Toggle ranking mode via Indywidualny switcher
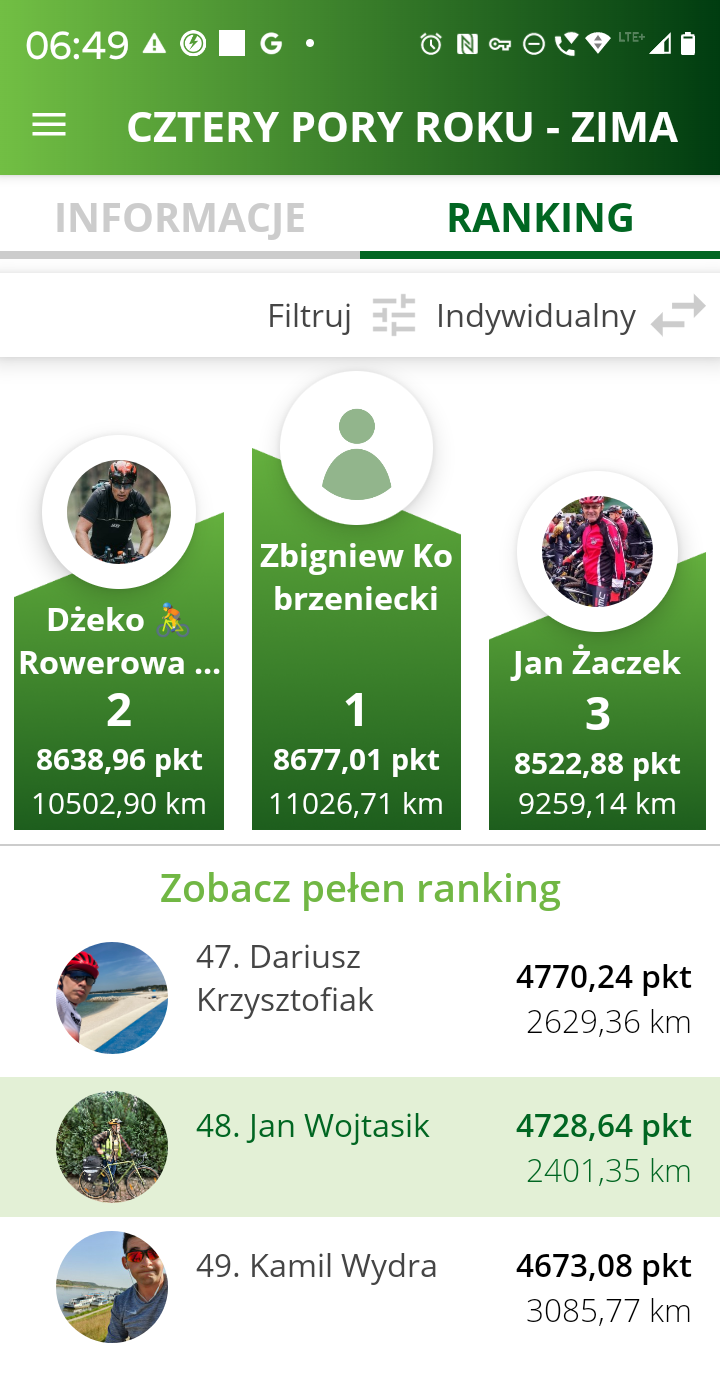The width and height of the screenshot is (720, 1382). pyautogui.click(x=679, y=314)
